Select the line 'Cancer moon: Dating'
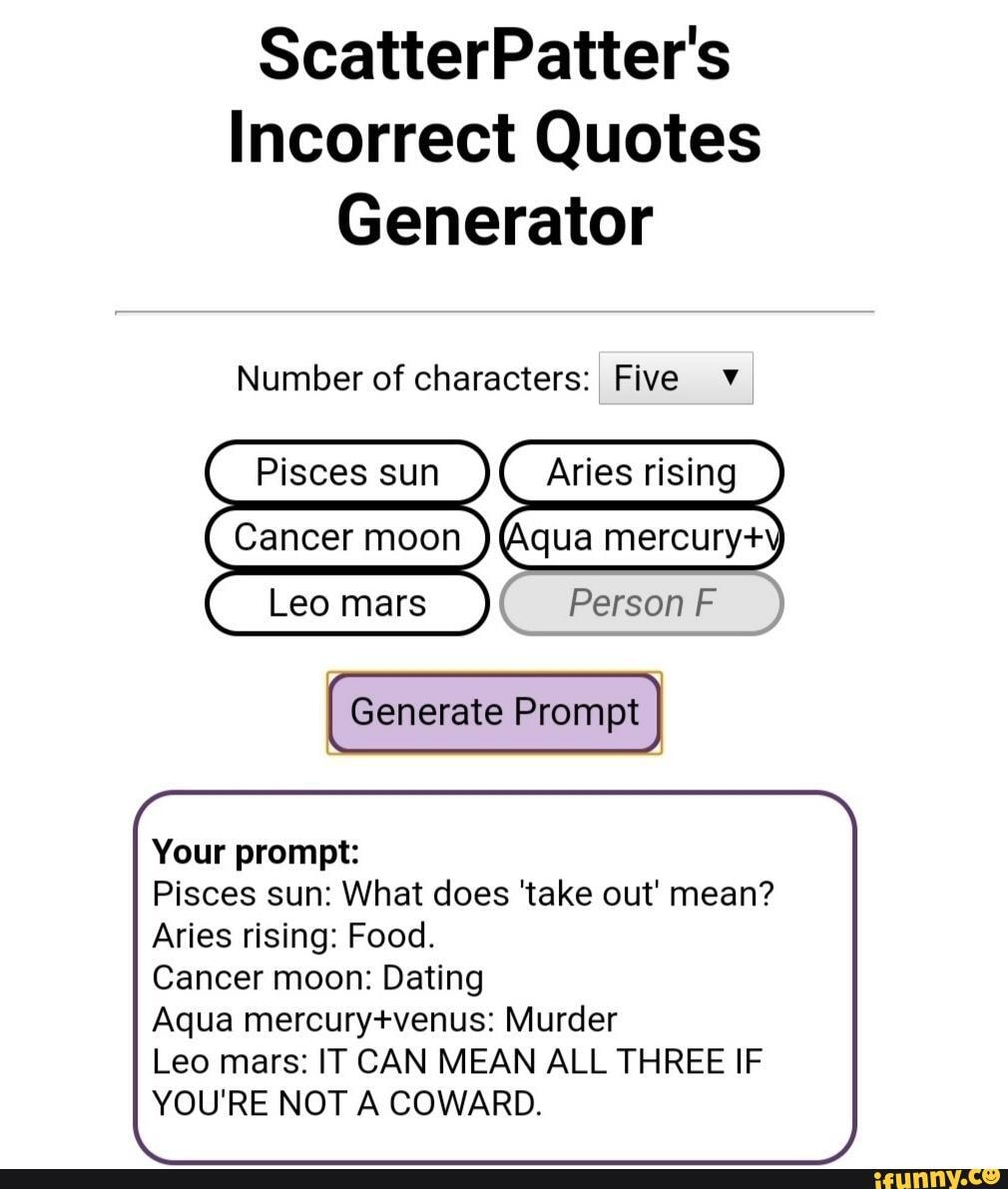 pos(317,977)
